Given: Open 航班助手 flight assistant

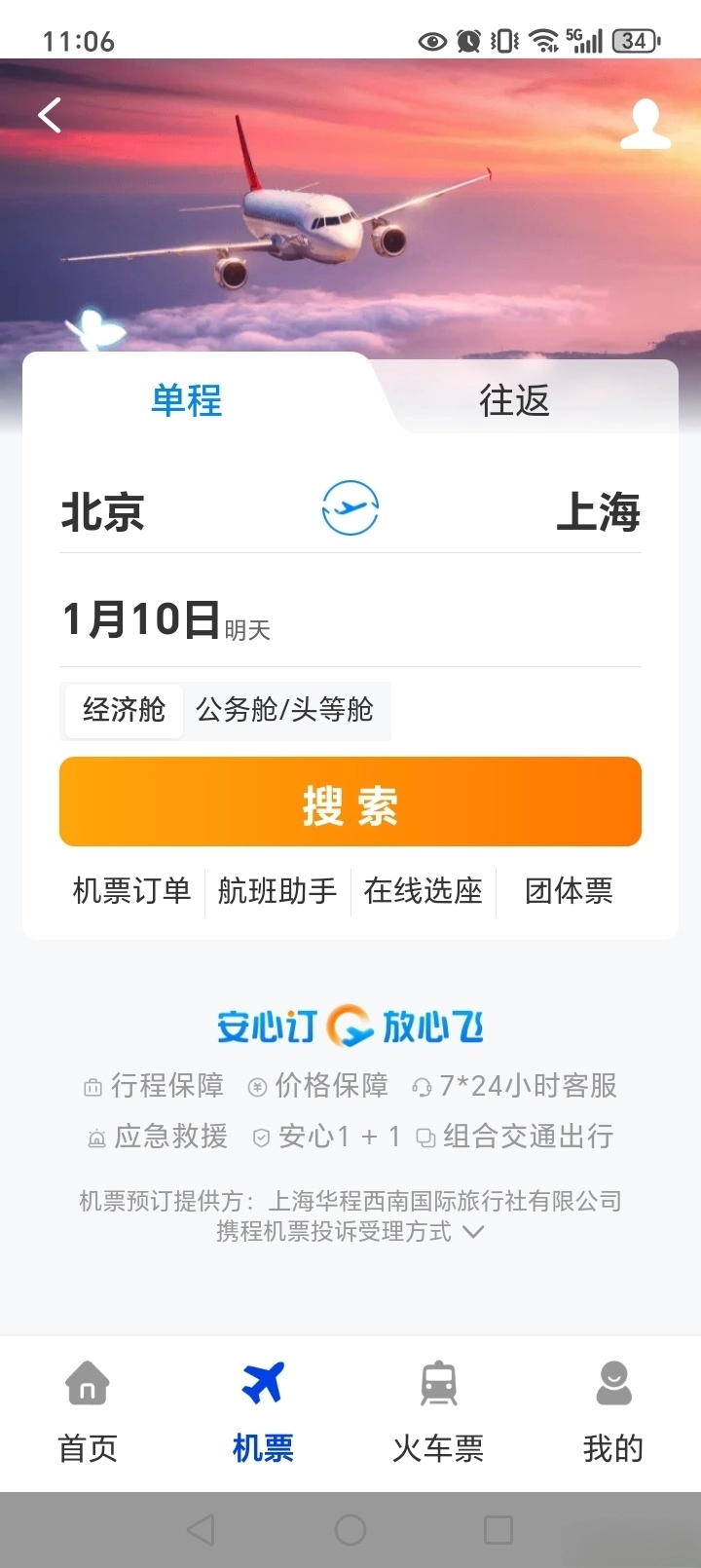Looking at the screenshot, I should [x=277, y=891].
